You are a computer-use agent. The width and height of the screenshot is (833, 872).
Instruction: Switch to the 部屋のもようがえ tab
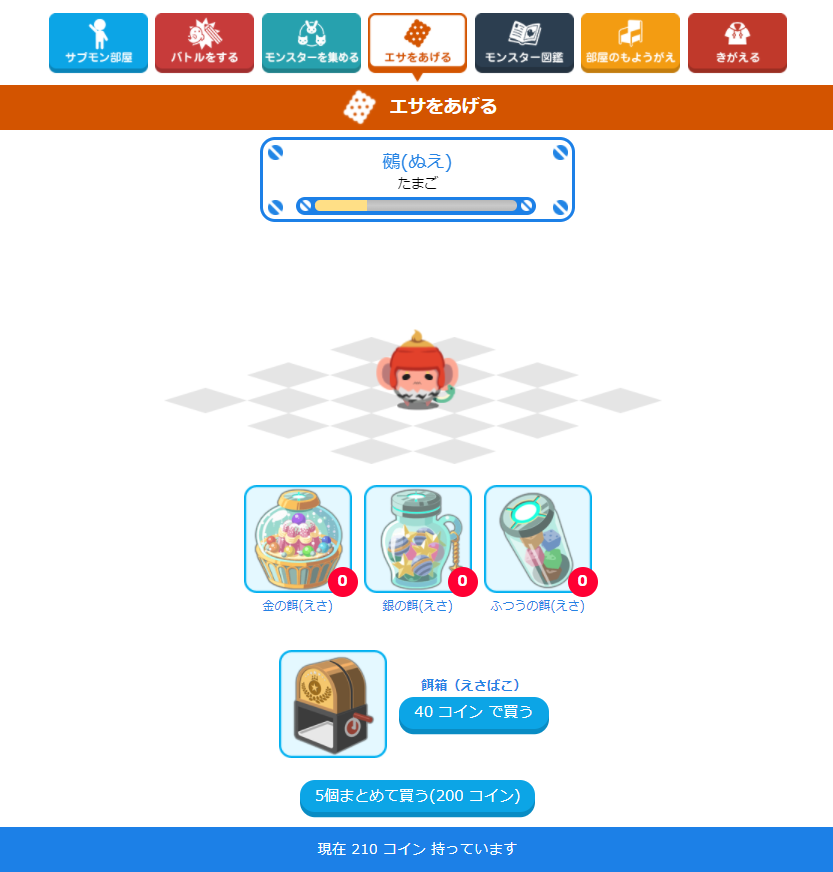click(630, 42)
